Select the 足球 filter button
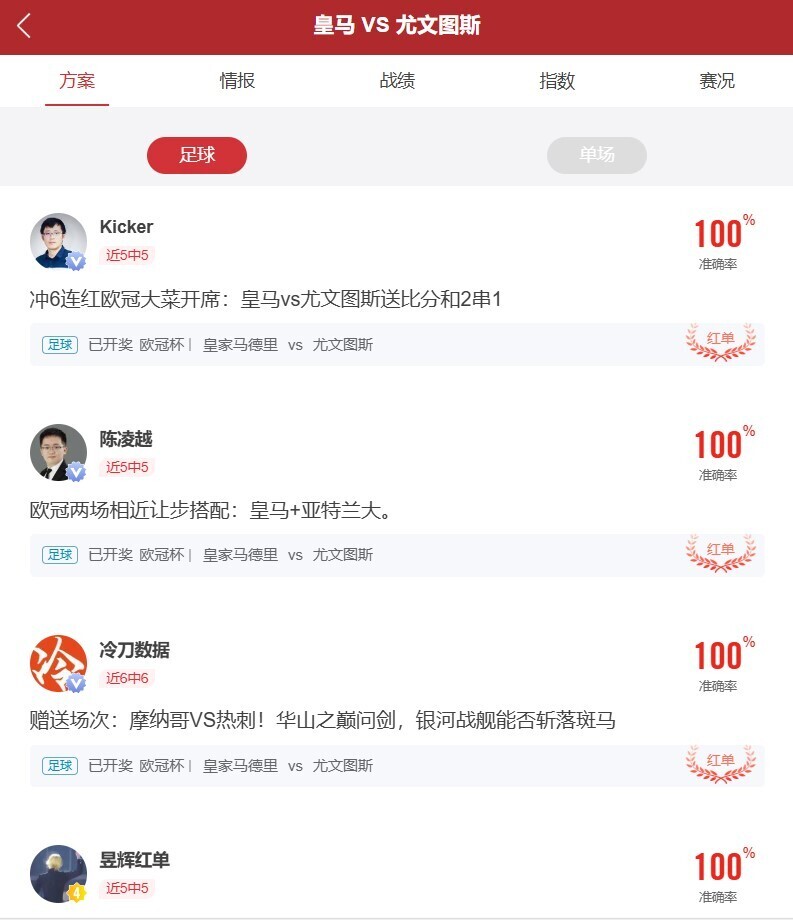 197,155
